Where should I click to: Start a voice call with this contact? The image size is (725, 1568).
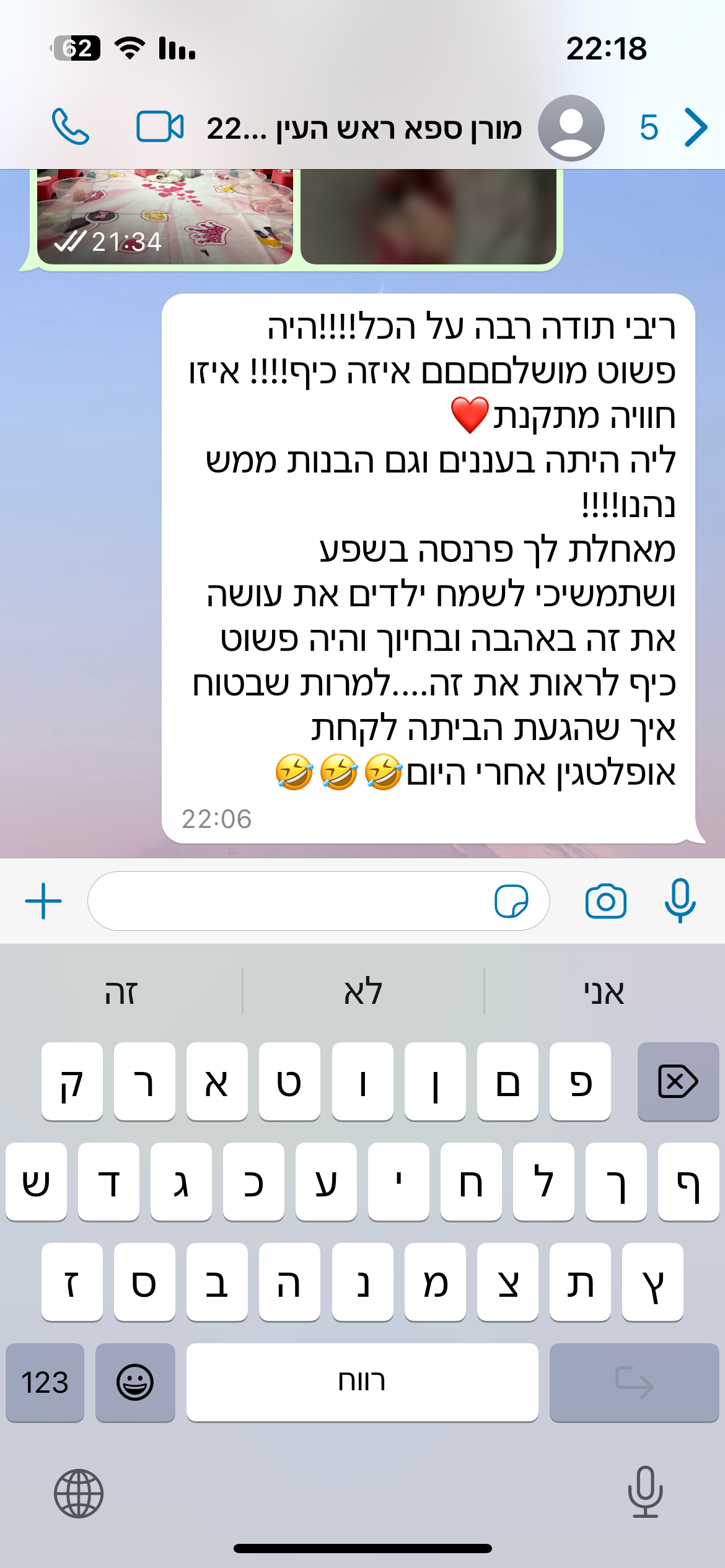70,127
